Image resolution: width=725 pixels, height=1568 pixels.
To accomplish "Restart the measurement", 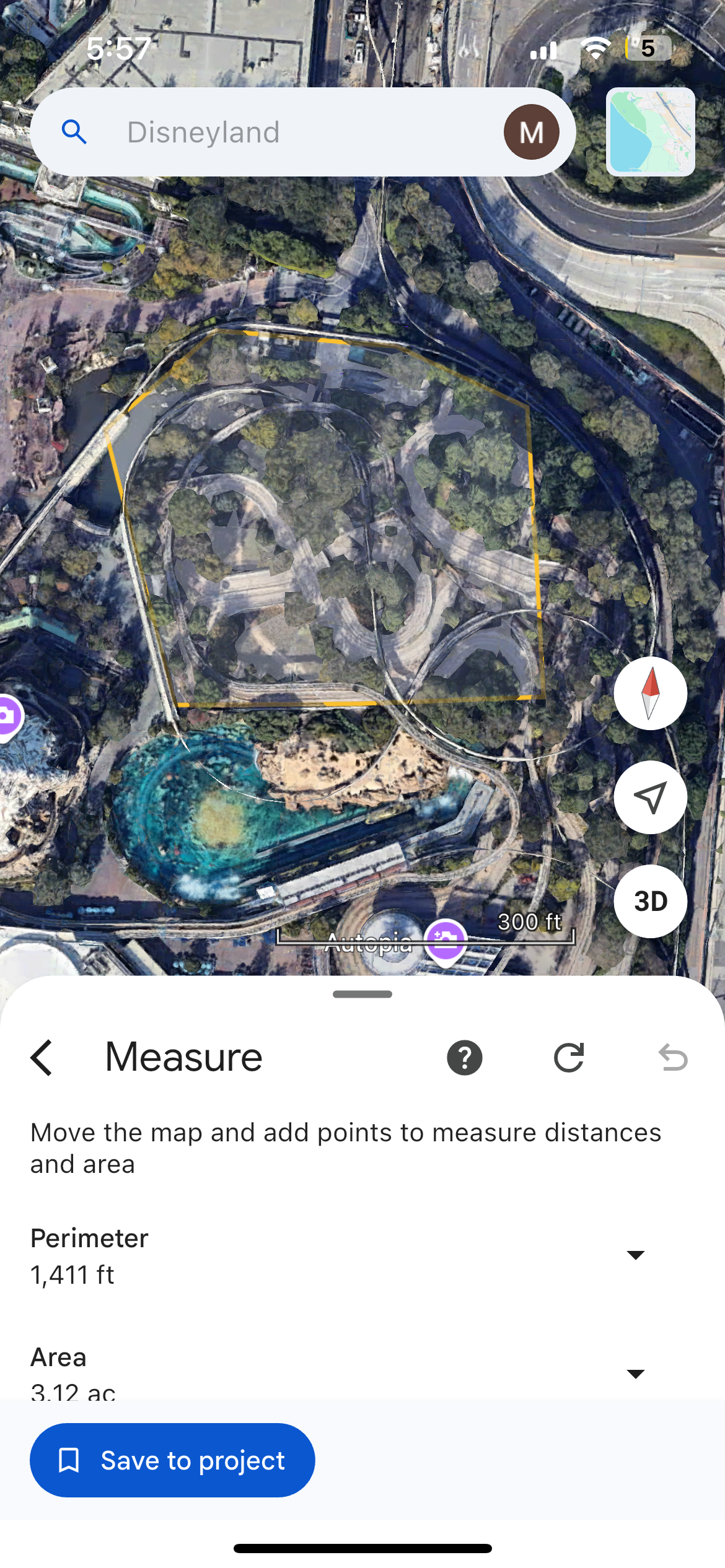I will (x=569, y=1058).
